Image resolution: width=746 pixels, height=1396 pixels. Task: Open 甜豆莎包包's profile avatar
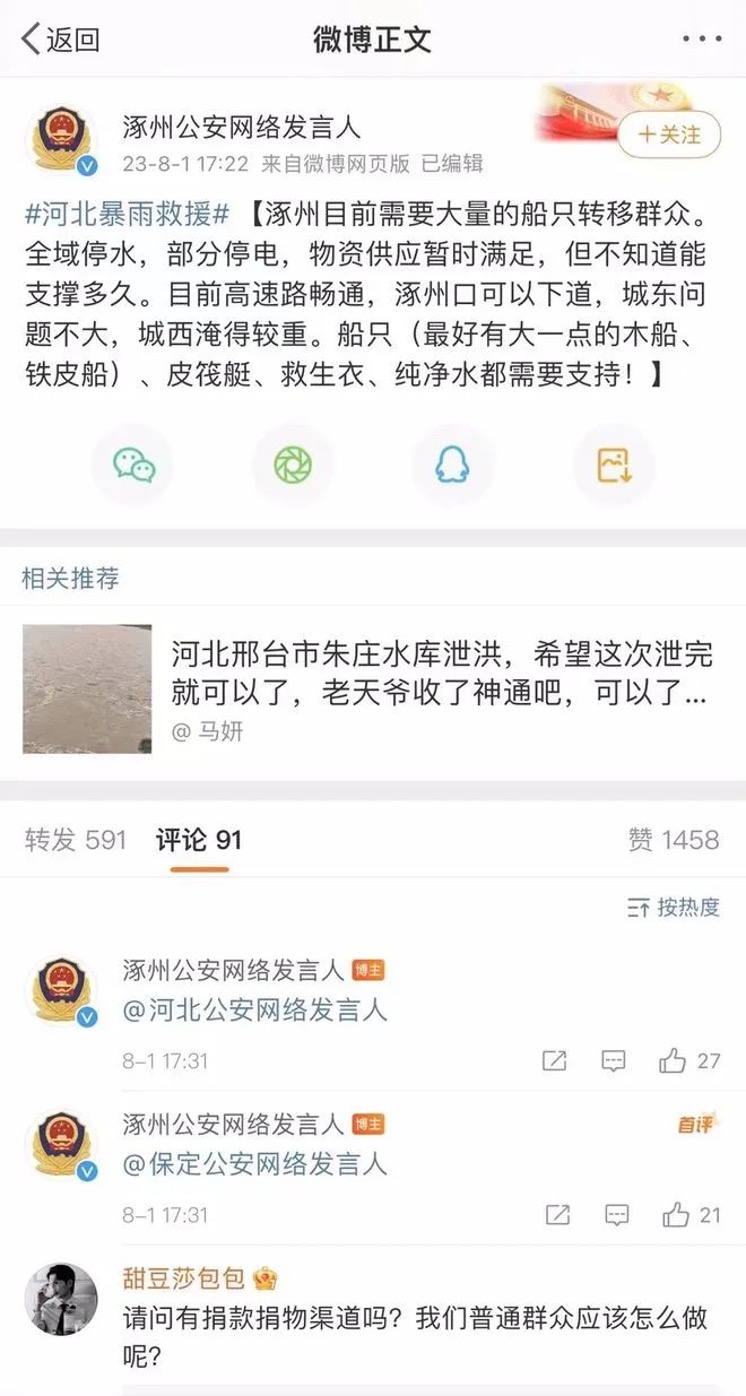point(60,1298)
